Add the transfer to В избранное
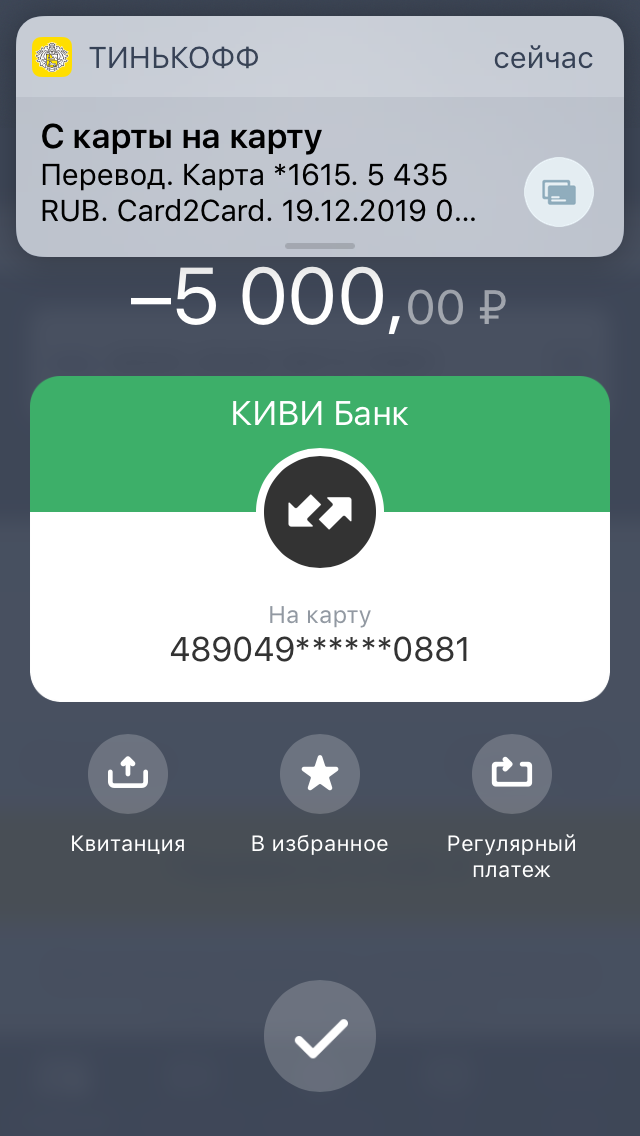The image size is (640, 1136). [320, 773]
